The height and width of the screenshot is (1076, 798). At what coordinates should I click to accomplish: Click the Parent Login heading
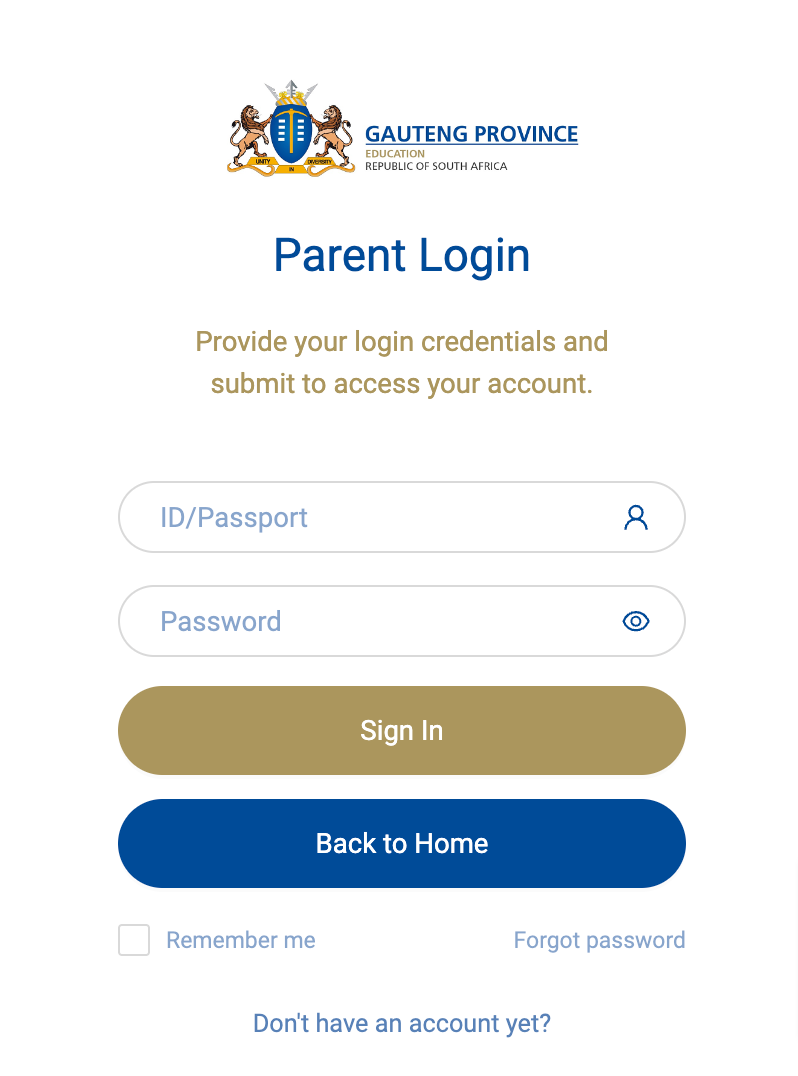[401, 256]
